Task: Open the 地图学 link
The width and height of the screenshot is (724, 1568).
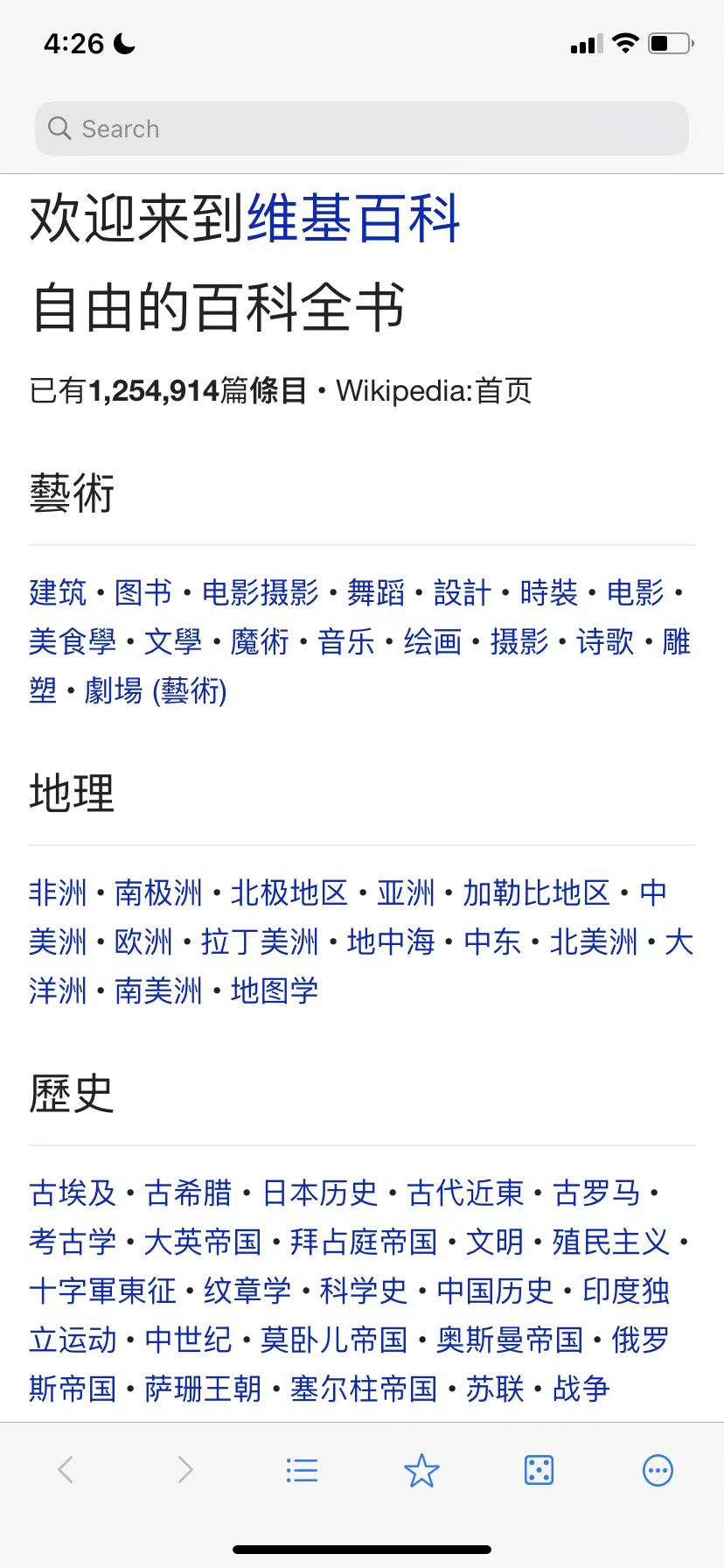Action: click(x=274, y=990)
